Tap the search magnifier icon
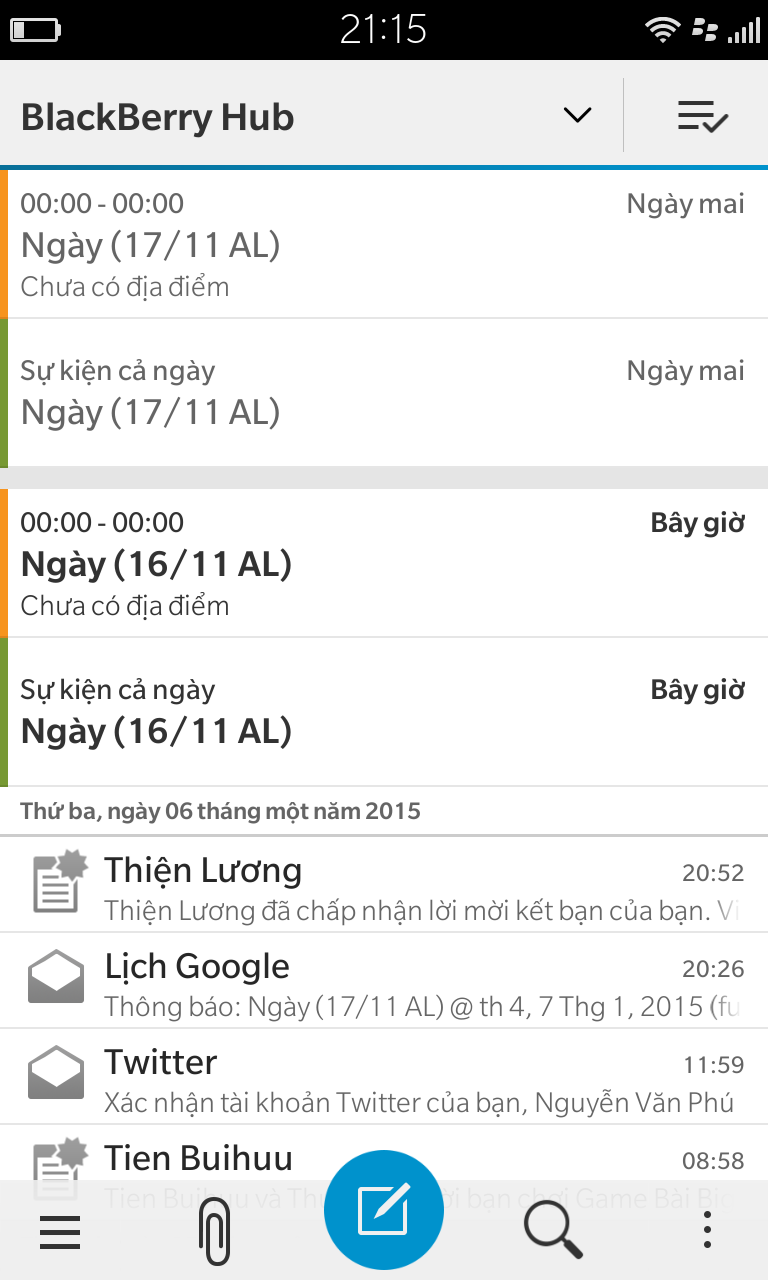Viewport: 768px width, 1280px height. (x=553, y=1229)
